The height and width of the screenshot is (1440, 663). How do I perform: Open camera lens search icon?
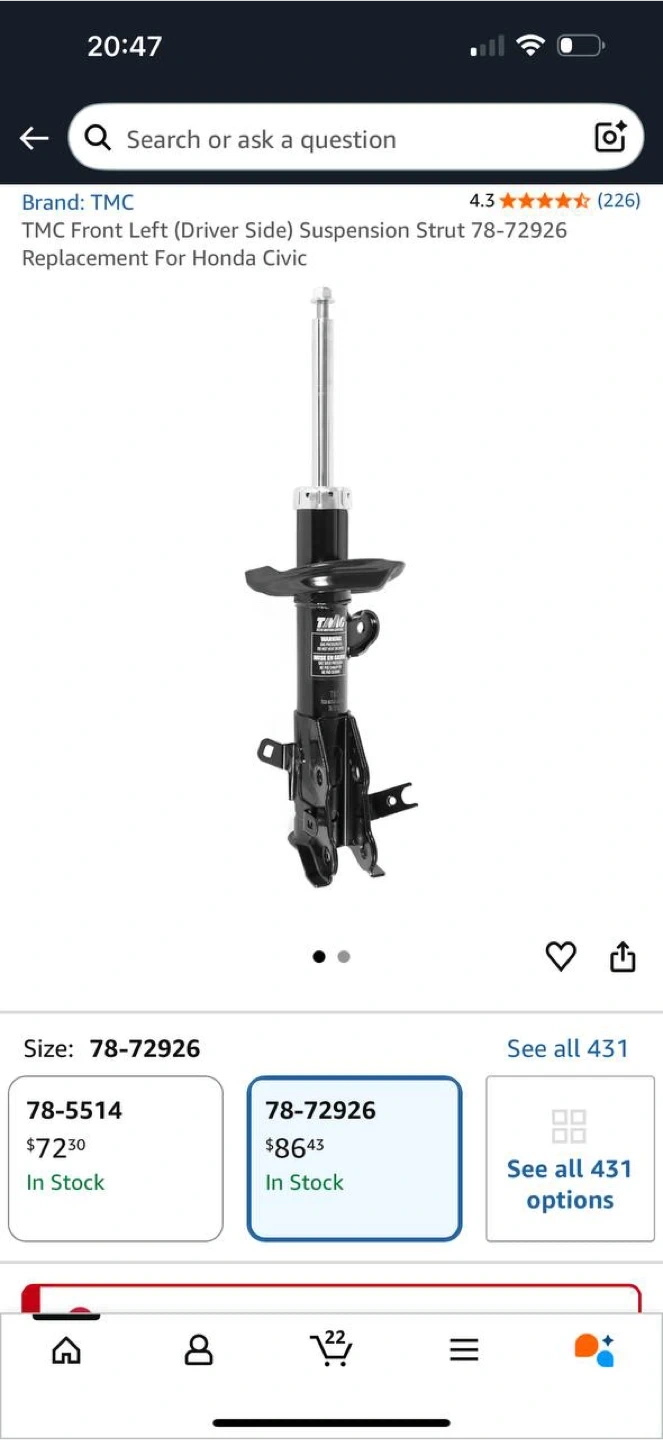610,137
